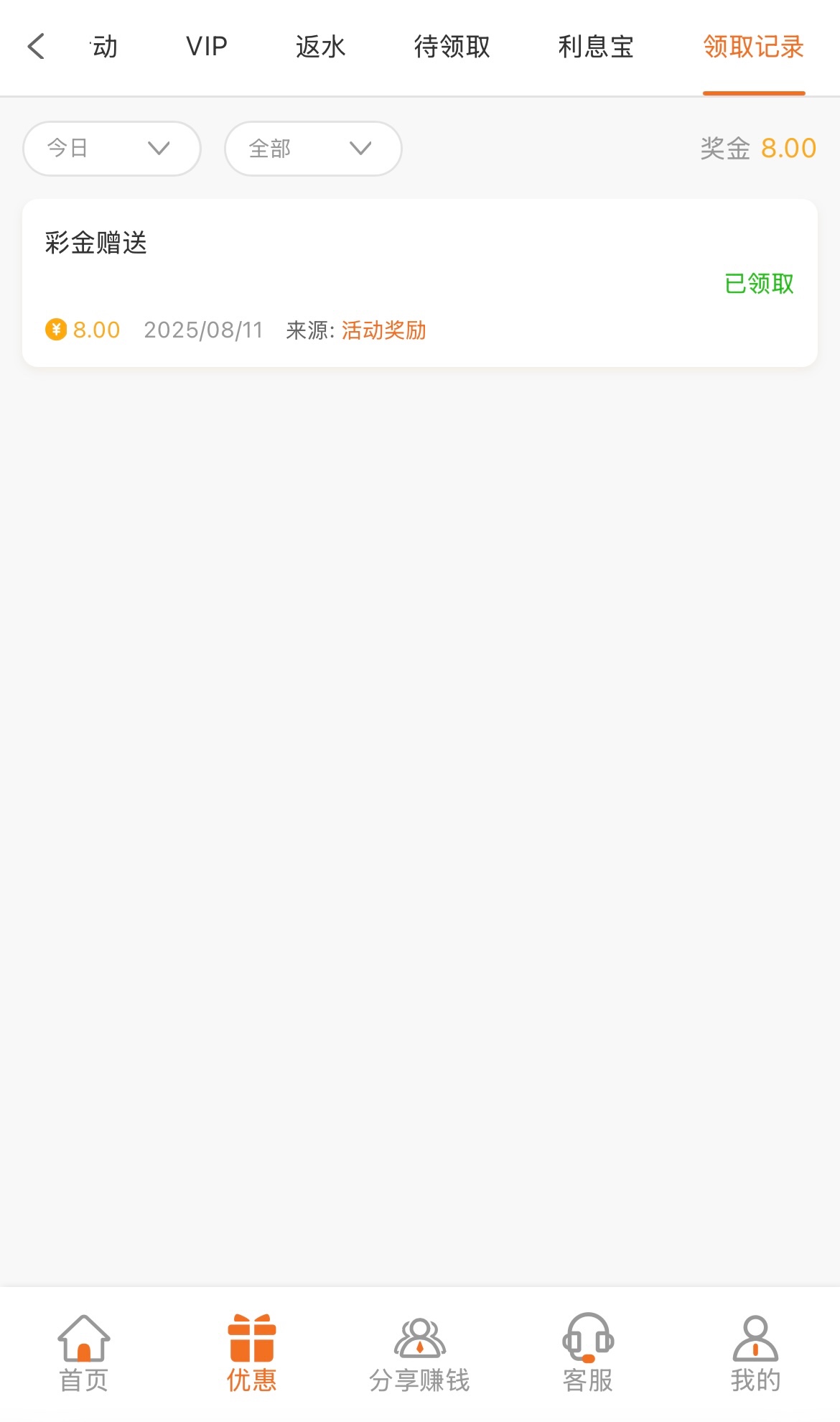Go to the 首页 home tab
The image size is (840, 1422).
pos(84,1353)
